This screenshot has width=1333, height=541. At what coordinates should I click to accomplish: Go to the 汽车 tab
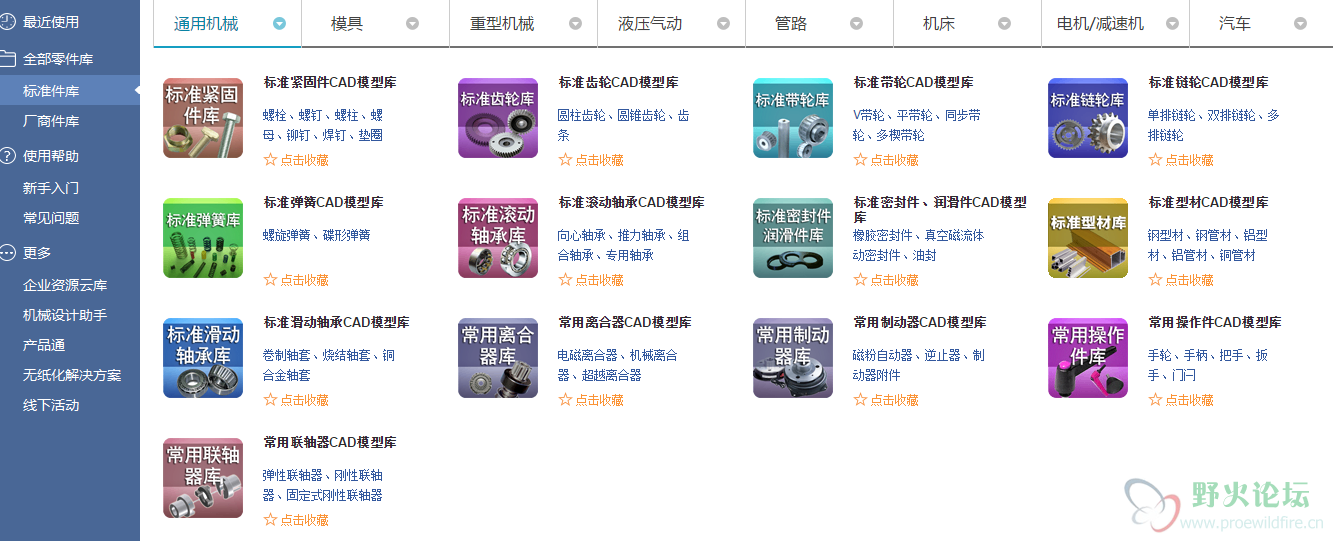click(1234, 24)
